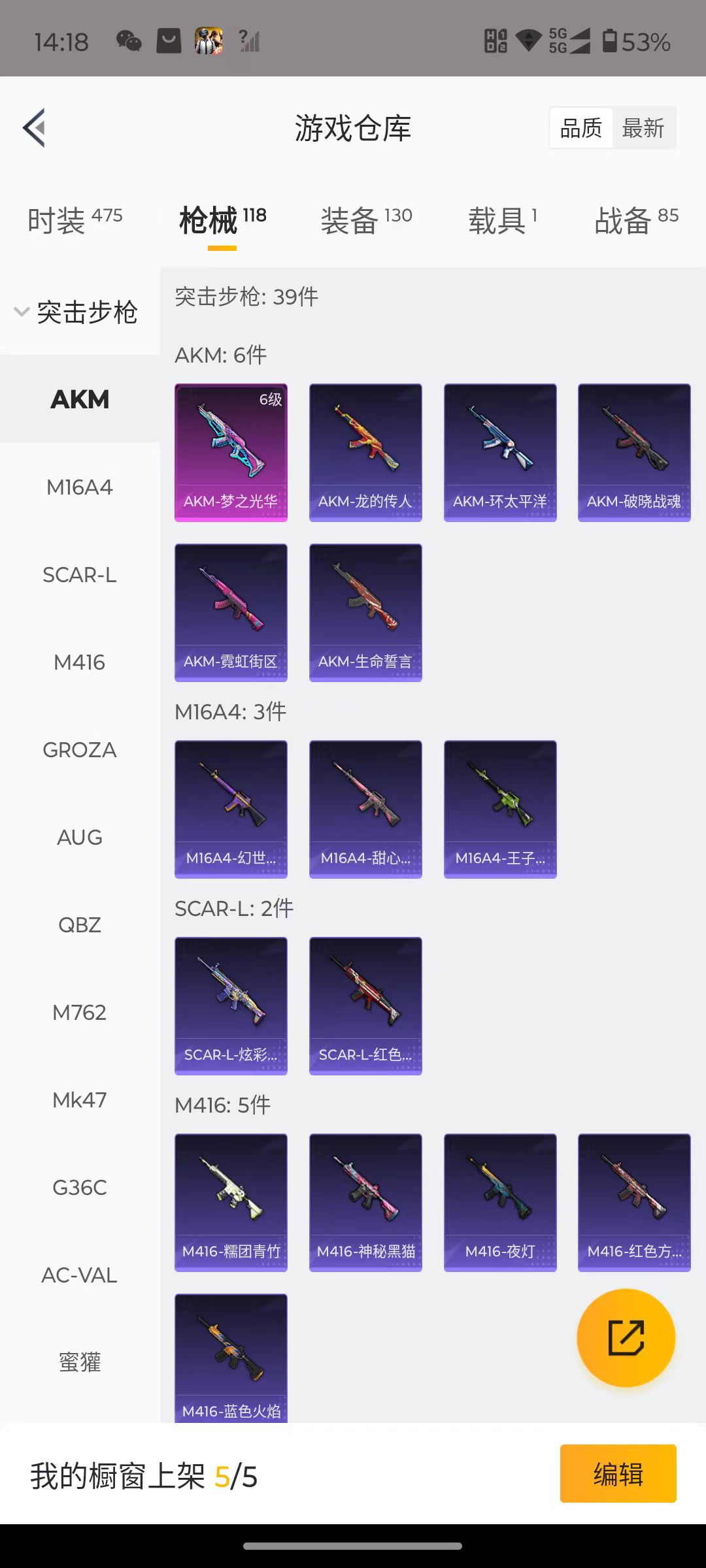Open the M16A4-王子 skin card
Screen dimensions: 706x1568
(x=500, y=809)
